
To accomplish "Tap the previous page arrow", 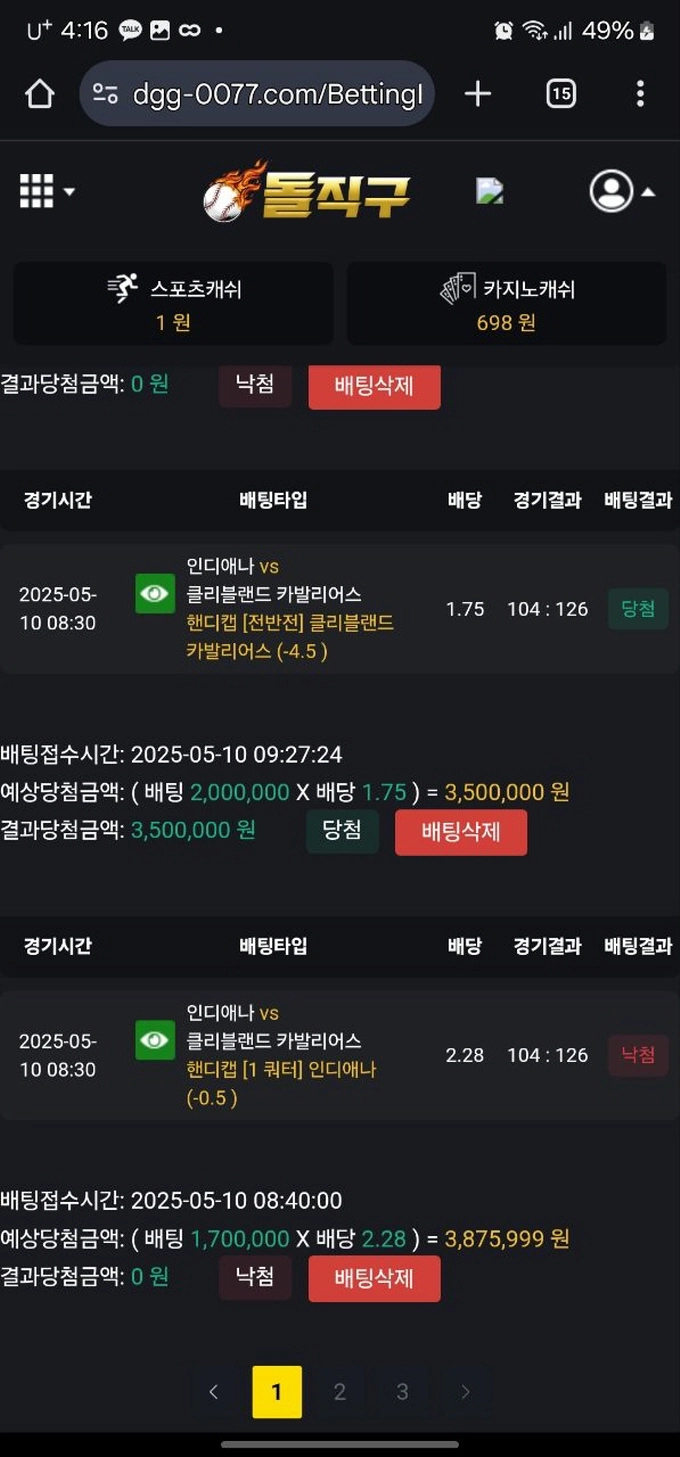I will pyautogui.click(x=214, y=1392).
